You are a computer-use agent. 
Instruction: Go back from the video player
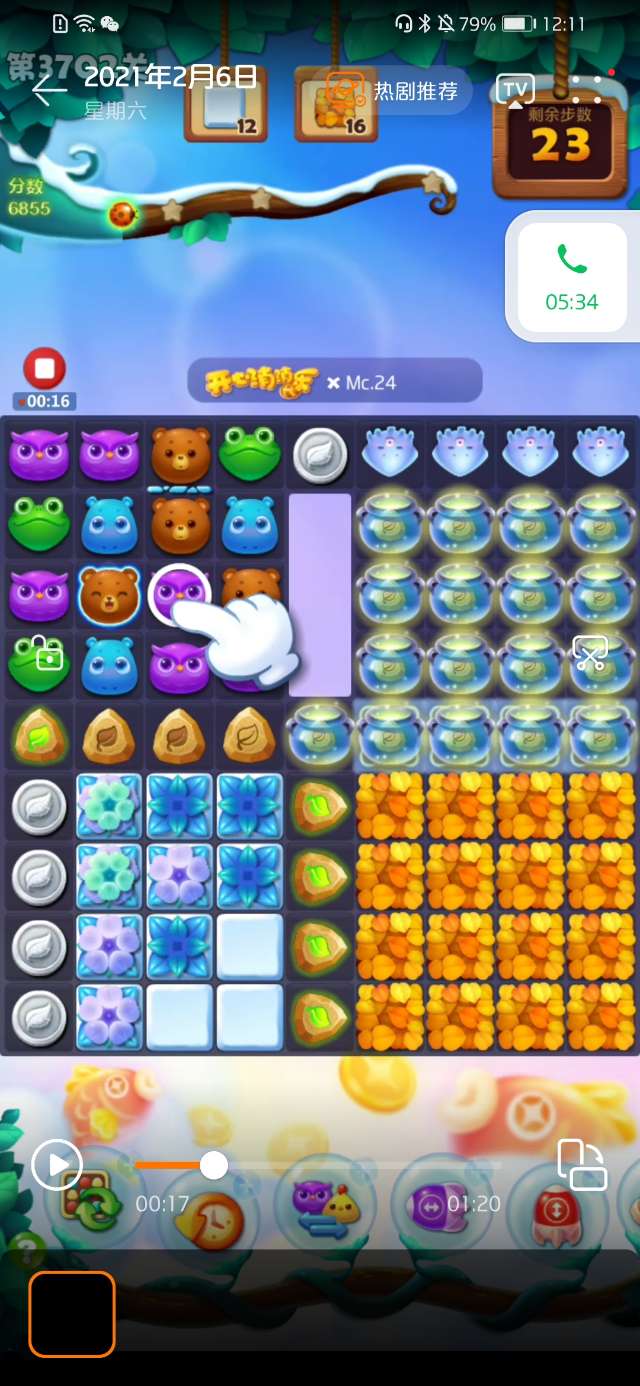48,90
